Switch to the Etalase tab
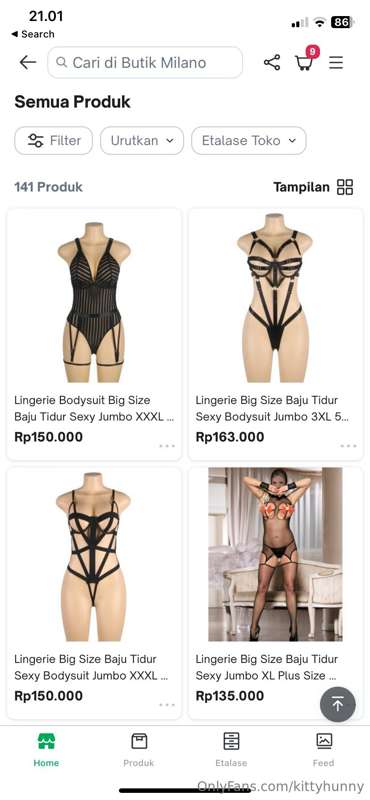This screenshot has width=370, height=800. (x=231, y=749)
